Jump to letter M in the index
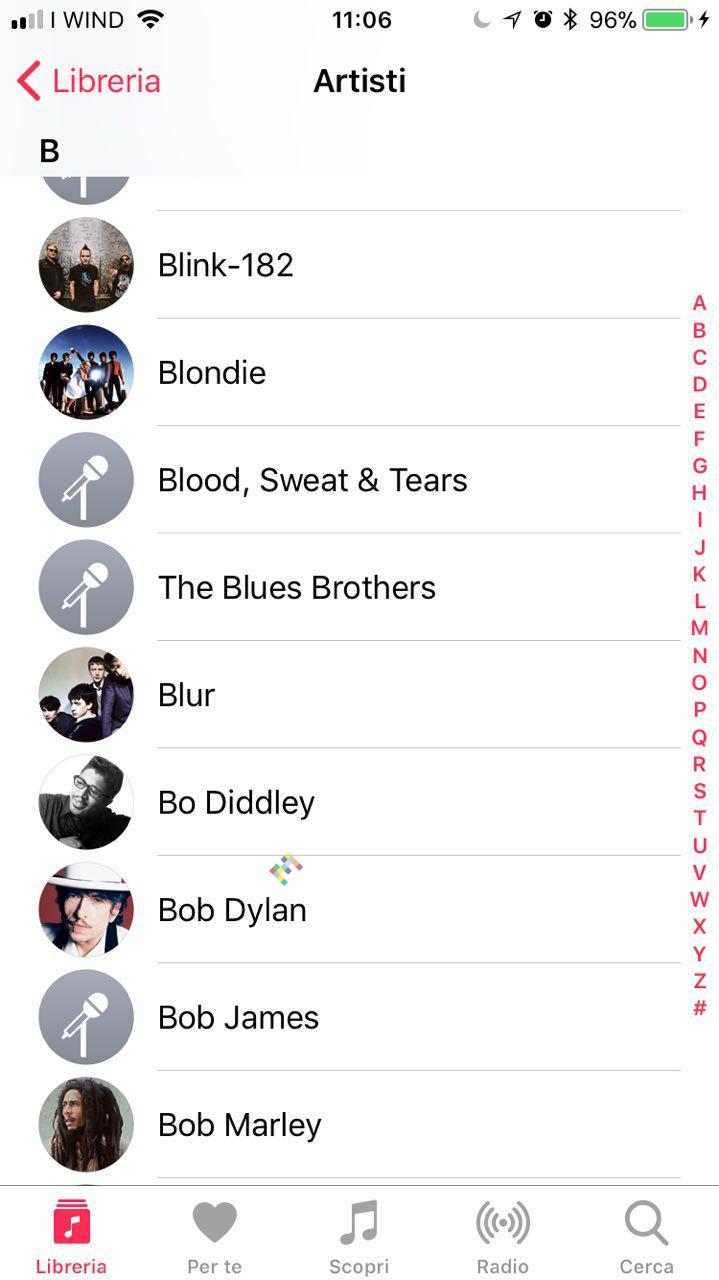719x1280 pixels. (x=699, y=628)
